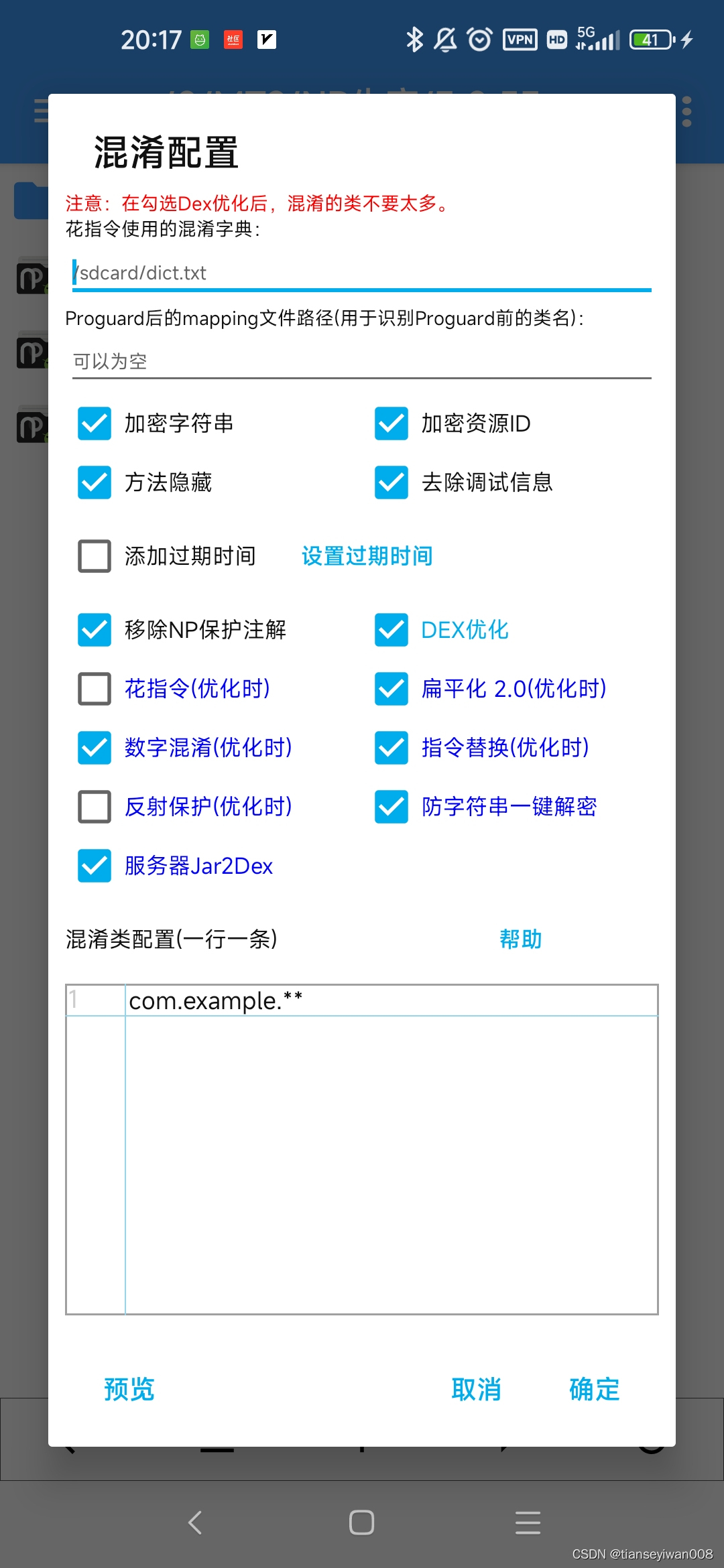The image size is (724, 1568).
Task: Open 帮助 for class config
Action: coord(521,939)
